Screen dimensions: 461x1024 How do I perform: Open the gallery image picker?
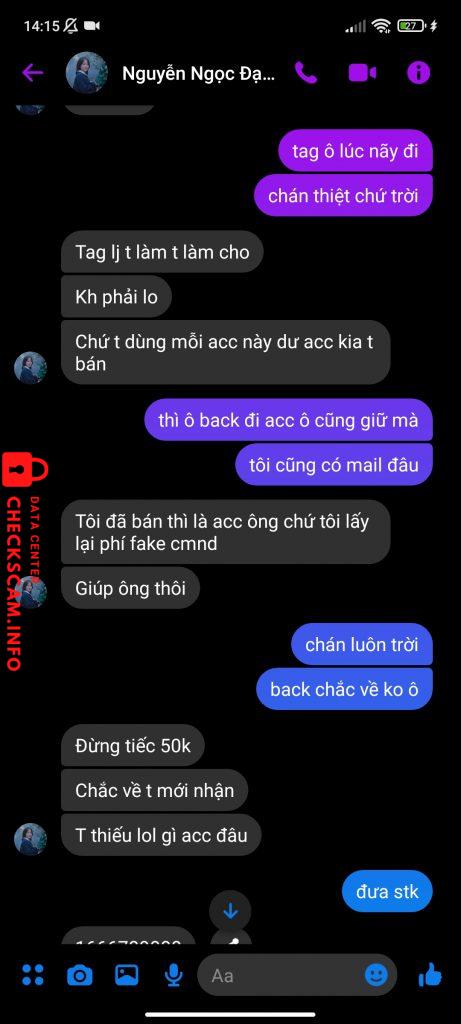click(x=126, y=975)
